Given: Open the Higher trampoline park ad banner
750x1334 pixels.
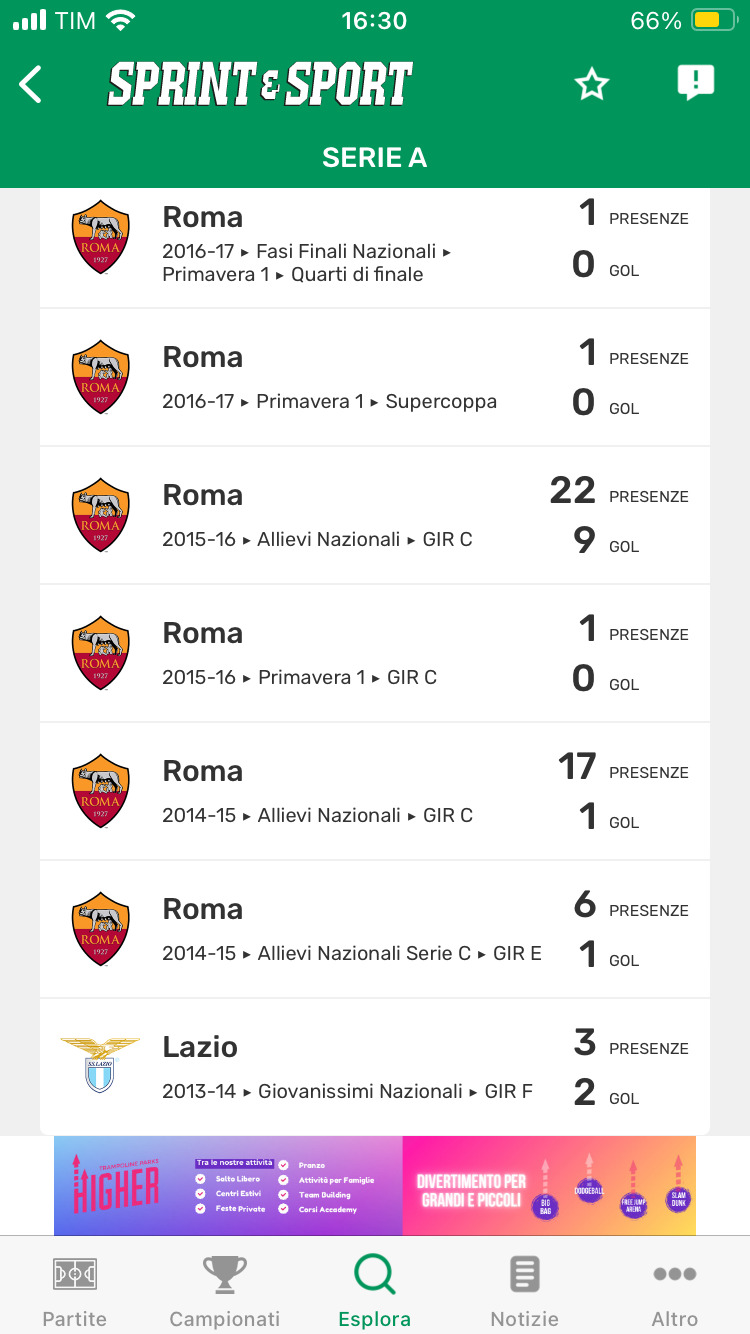Looking at the screenshot, I should coord(375,1185).
